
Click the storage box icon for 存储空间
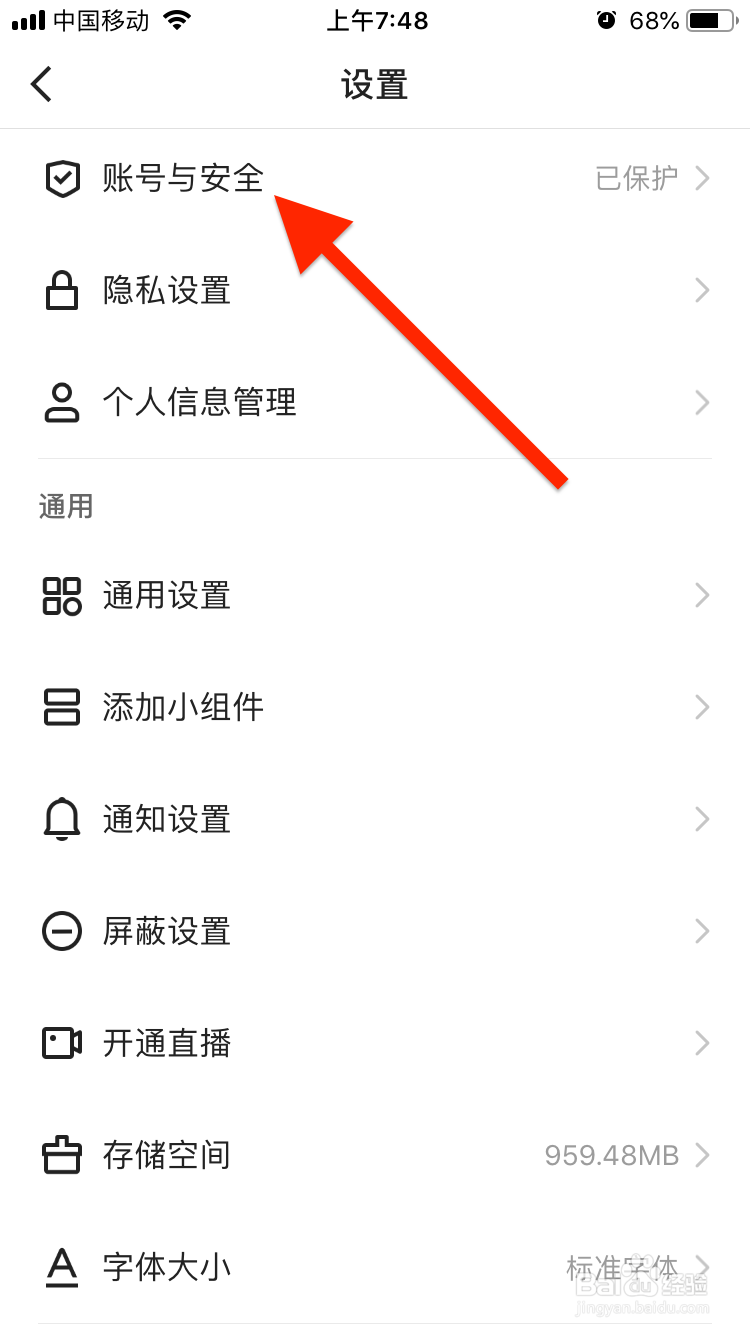click(62, 1155)
